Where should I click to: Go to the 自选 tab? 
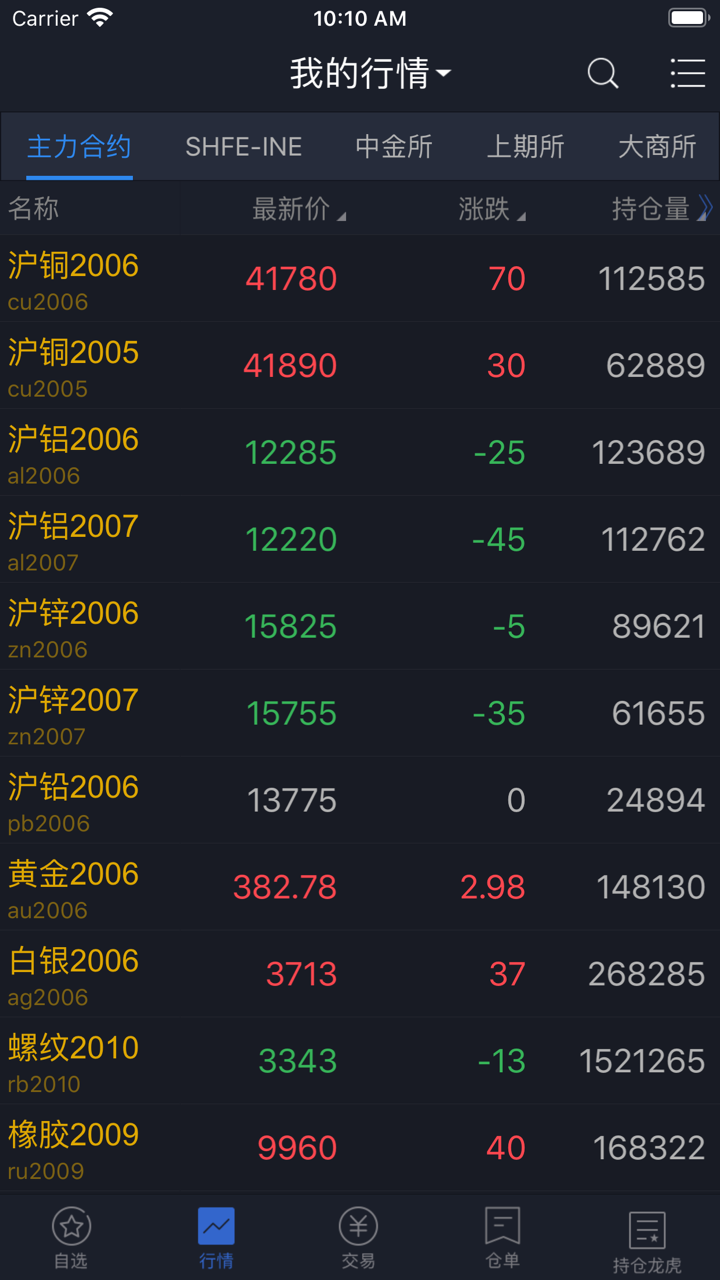pyautogui.click(x=71, y=1238)
